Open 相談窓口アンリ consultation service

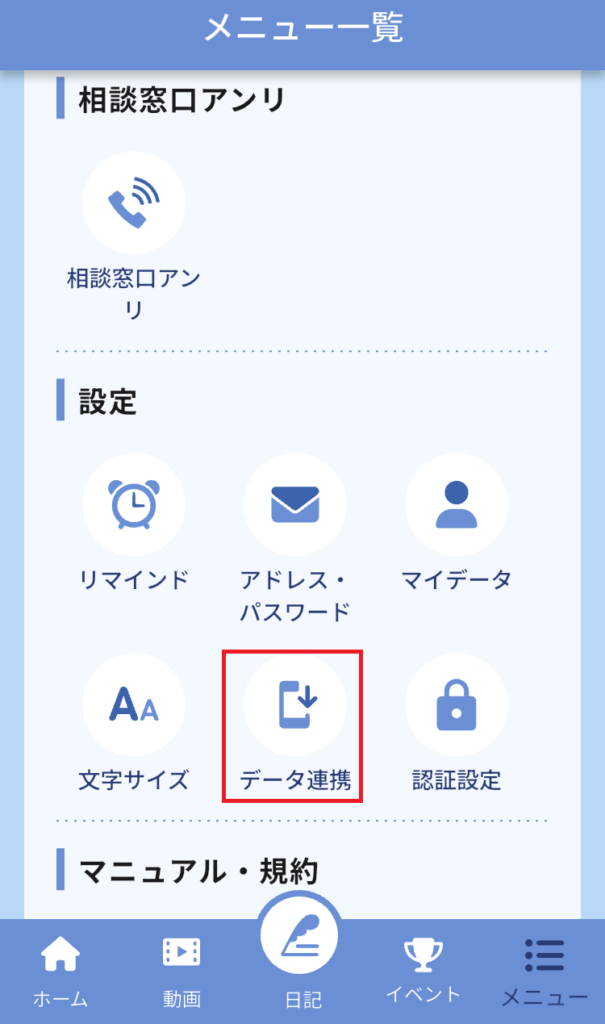point(133,203)
